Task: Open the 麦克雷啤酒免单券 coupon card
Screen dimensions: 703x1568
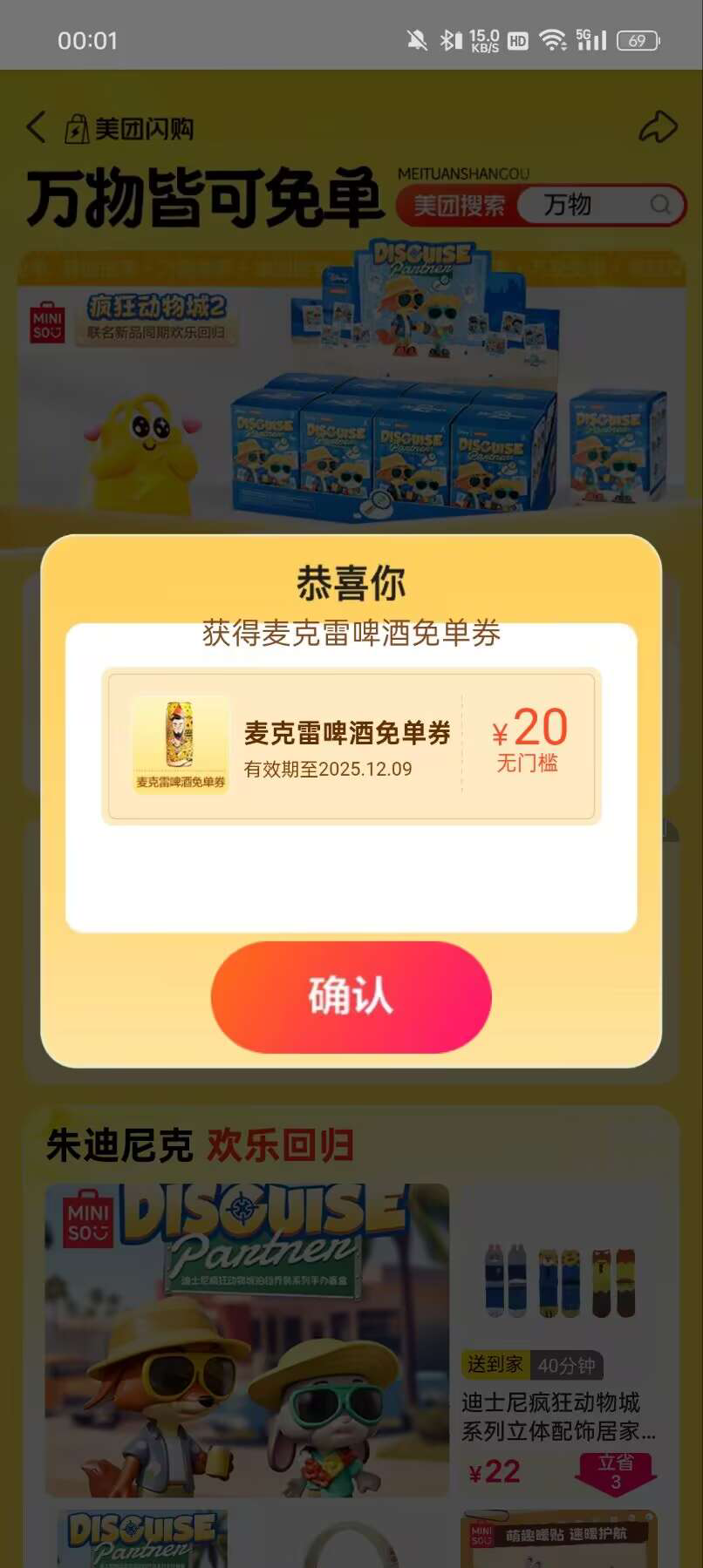Action: pyautogui.click(x=351, y=745)
